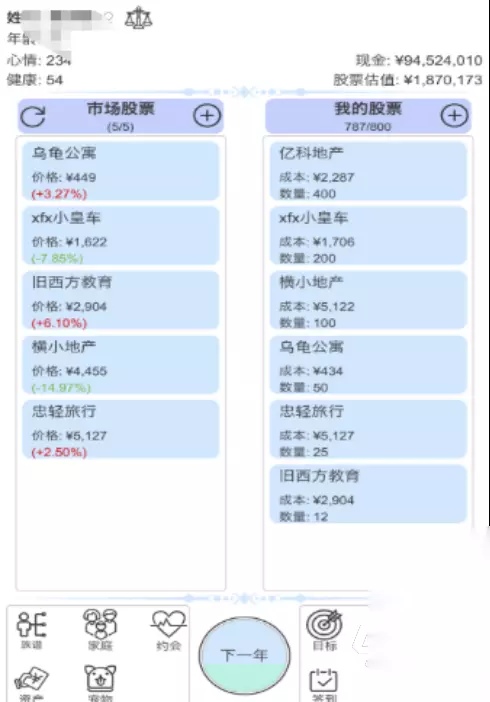Select market stock 旧西方教育 priced ¥2,904
The image size is (490, 702).
click(120, 300)
